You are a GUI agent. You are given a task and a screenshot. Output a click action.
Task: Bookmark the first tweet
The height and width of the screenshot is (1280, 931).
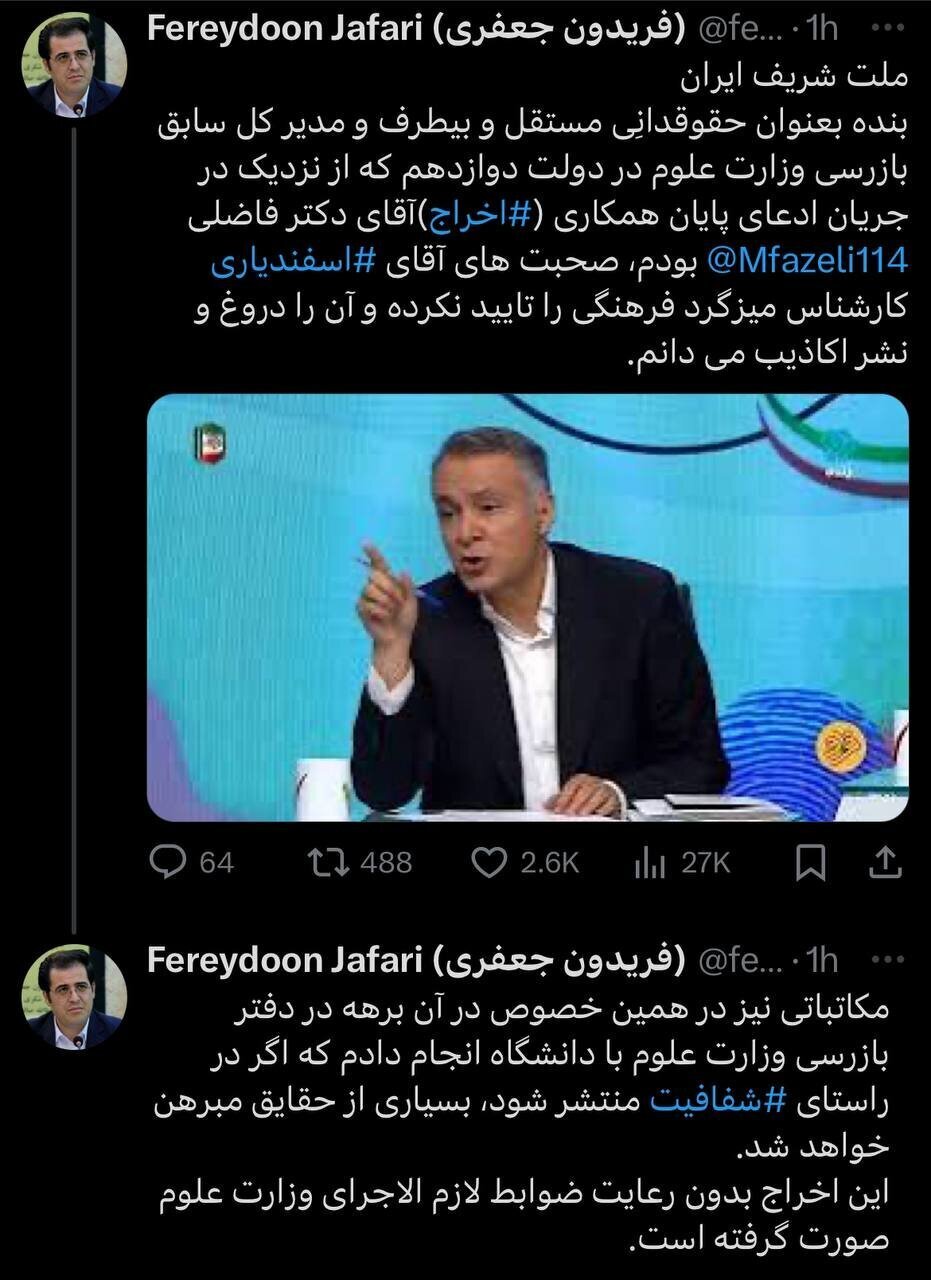click(810, 862)
